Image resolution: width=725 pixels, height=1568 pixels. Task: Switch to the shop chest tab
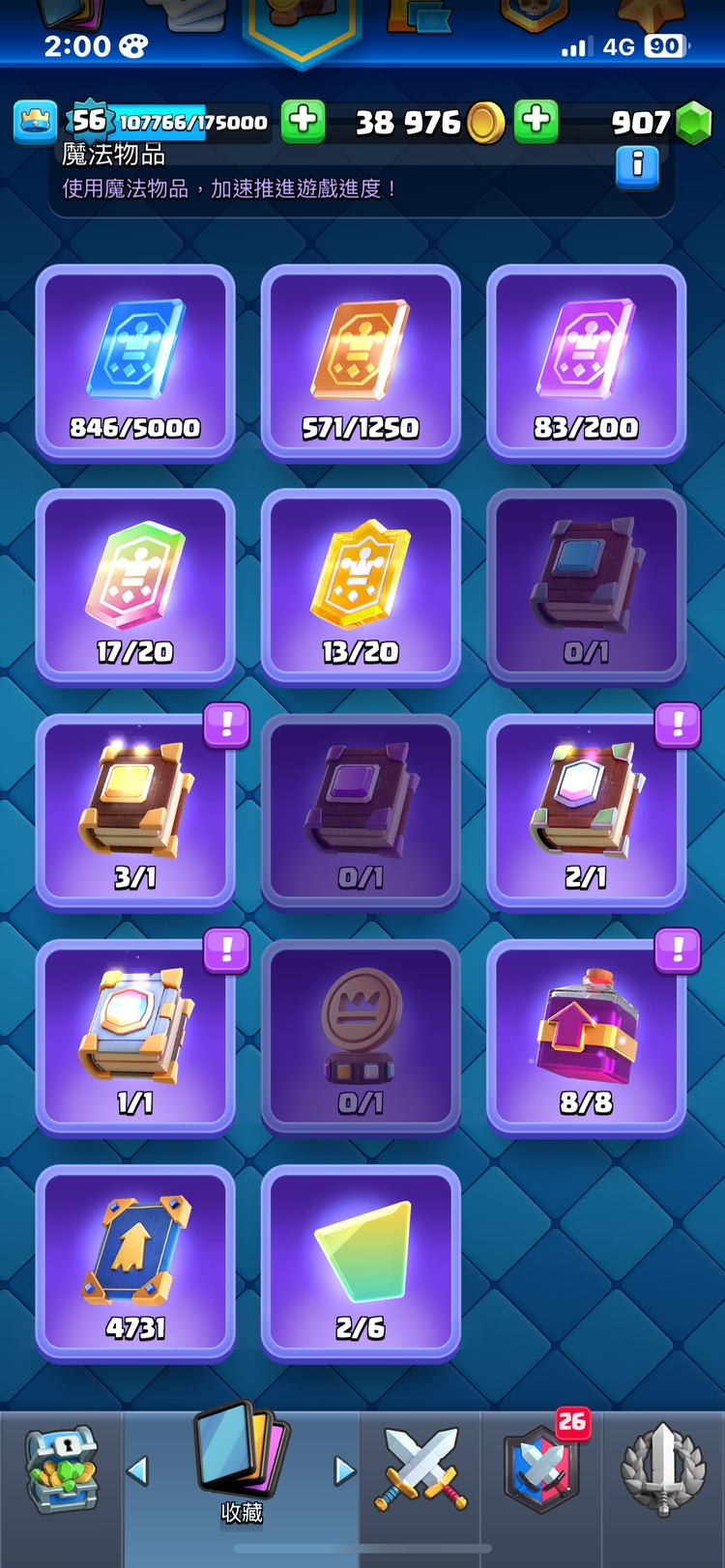(x=61, y=1469)
